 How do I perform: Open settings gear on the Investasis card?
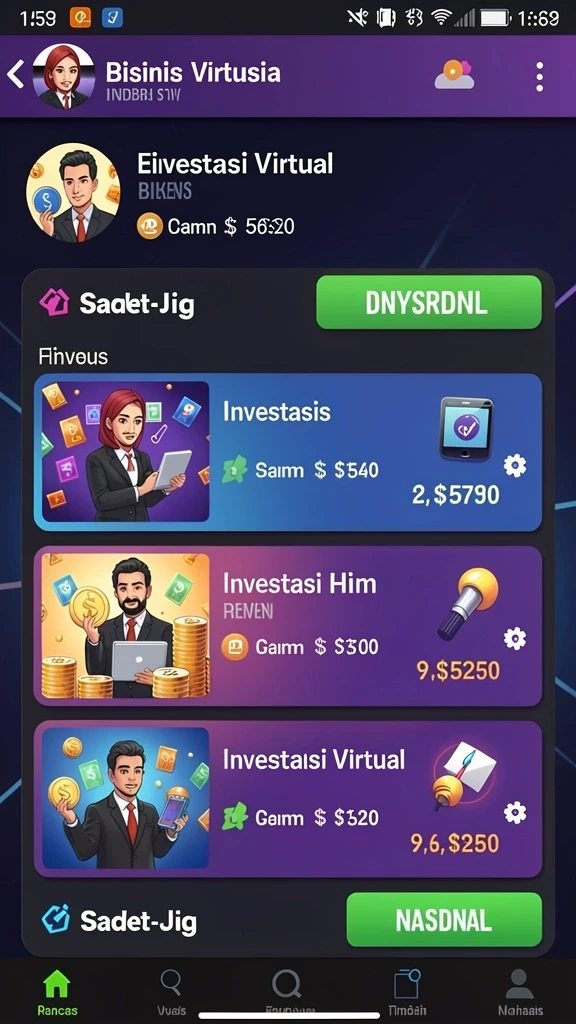tap(515, 466)
